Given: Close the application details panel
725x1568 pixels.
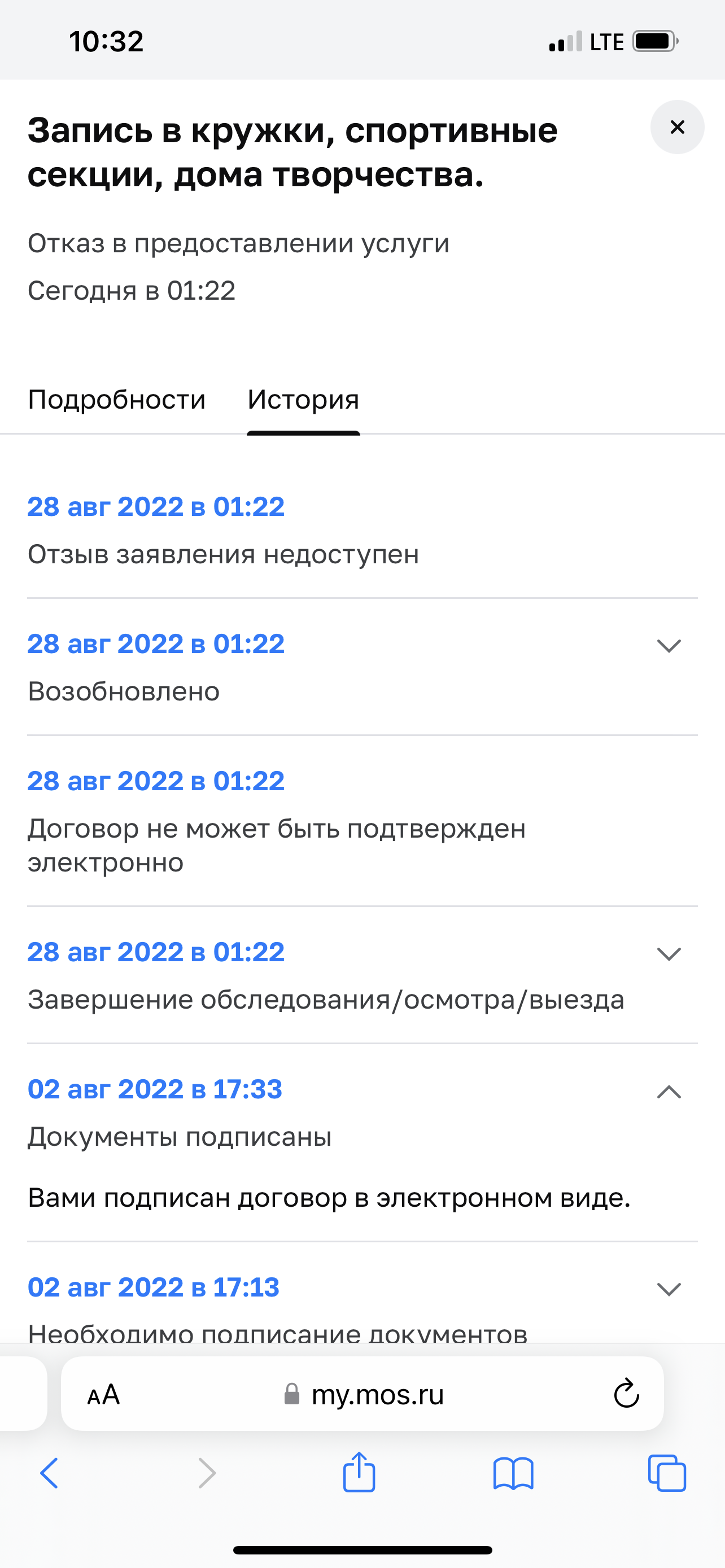Looking at the screenshot, I should (677, 127).
